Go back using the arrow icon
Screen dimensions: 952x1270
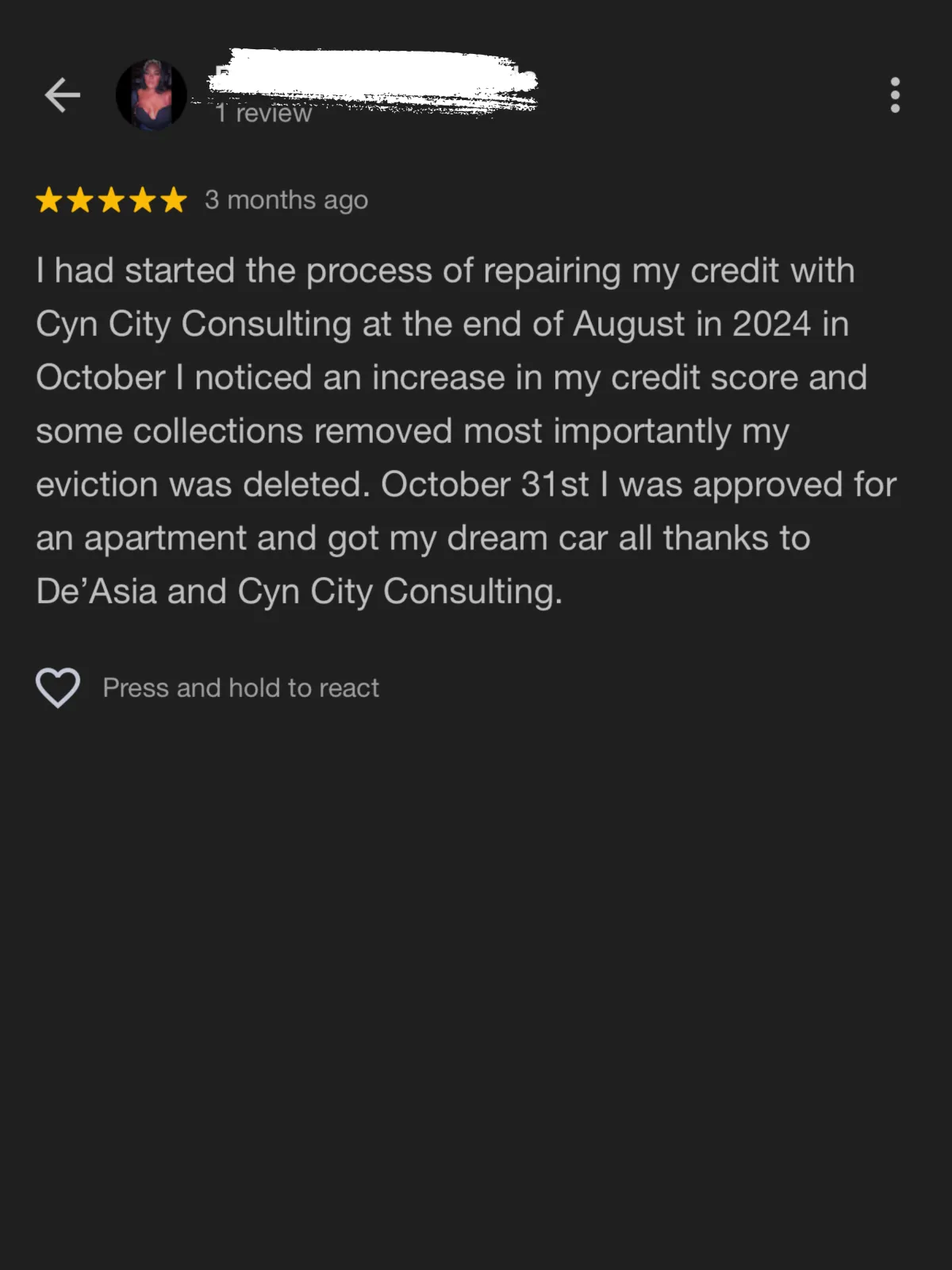click(x=62, y=95)
